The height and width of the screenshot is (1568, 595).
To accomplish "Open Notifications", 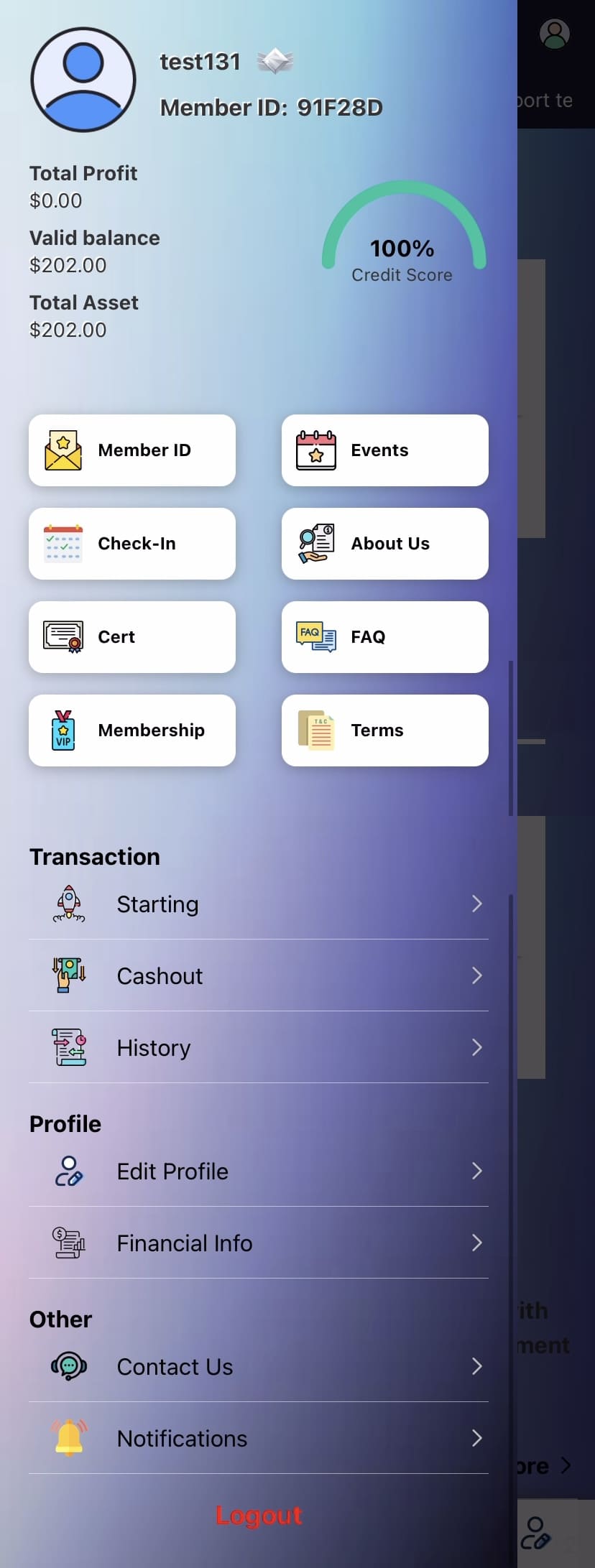I will pos(259,1439).
